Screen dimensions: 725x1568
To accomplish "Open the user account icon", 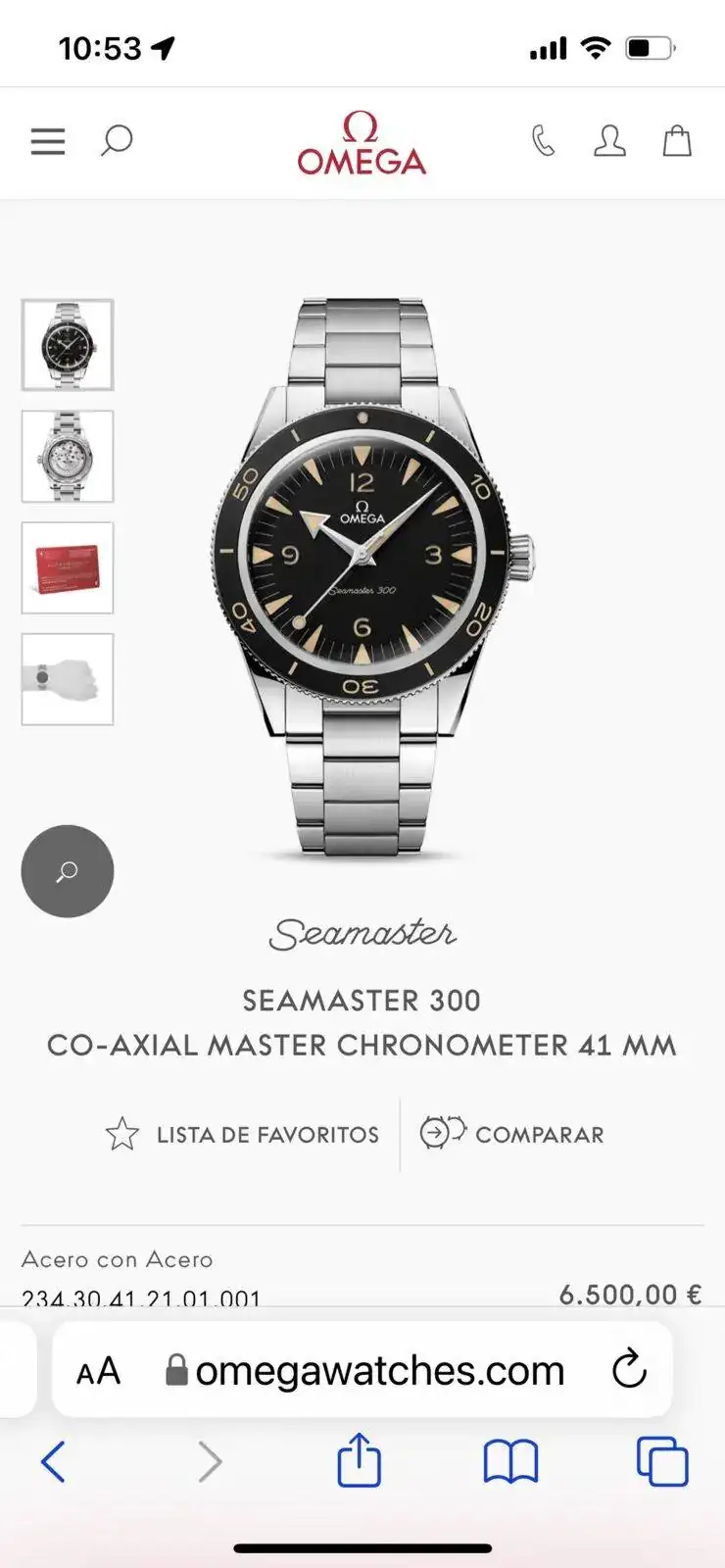I will pos(609,141).
